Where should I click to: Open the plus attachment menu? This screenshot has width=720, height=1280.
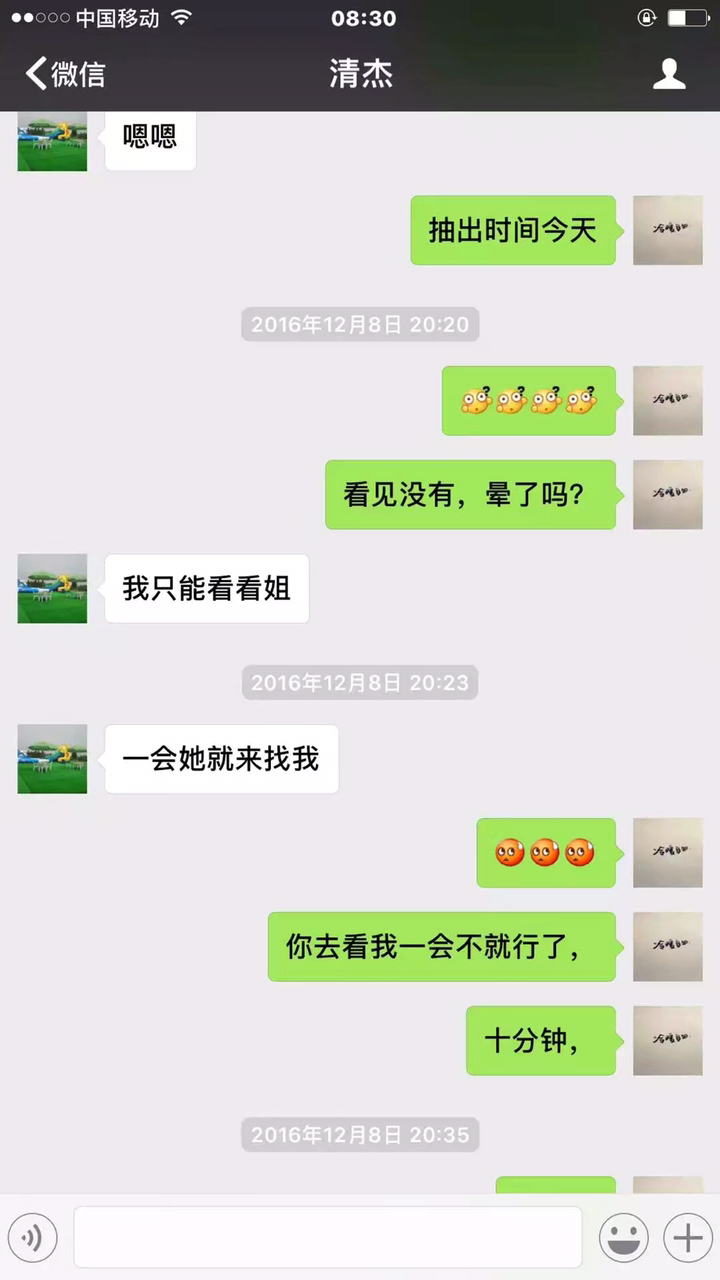point(687,1238)
